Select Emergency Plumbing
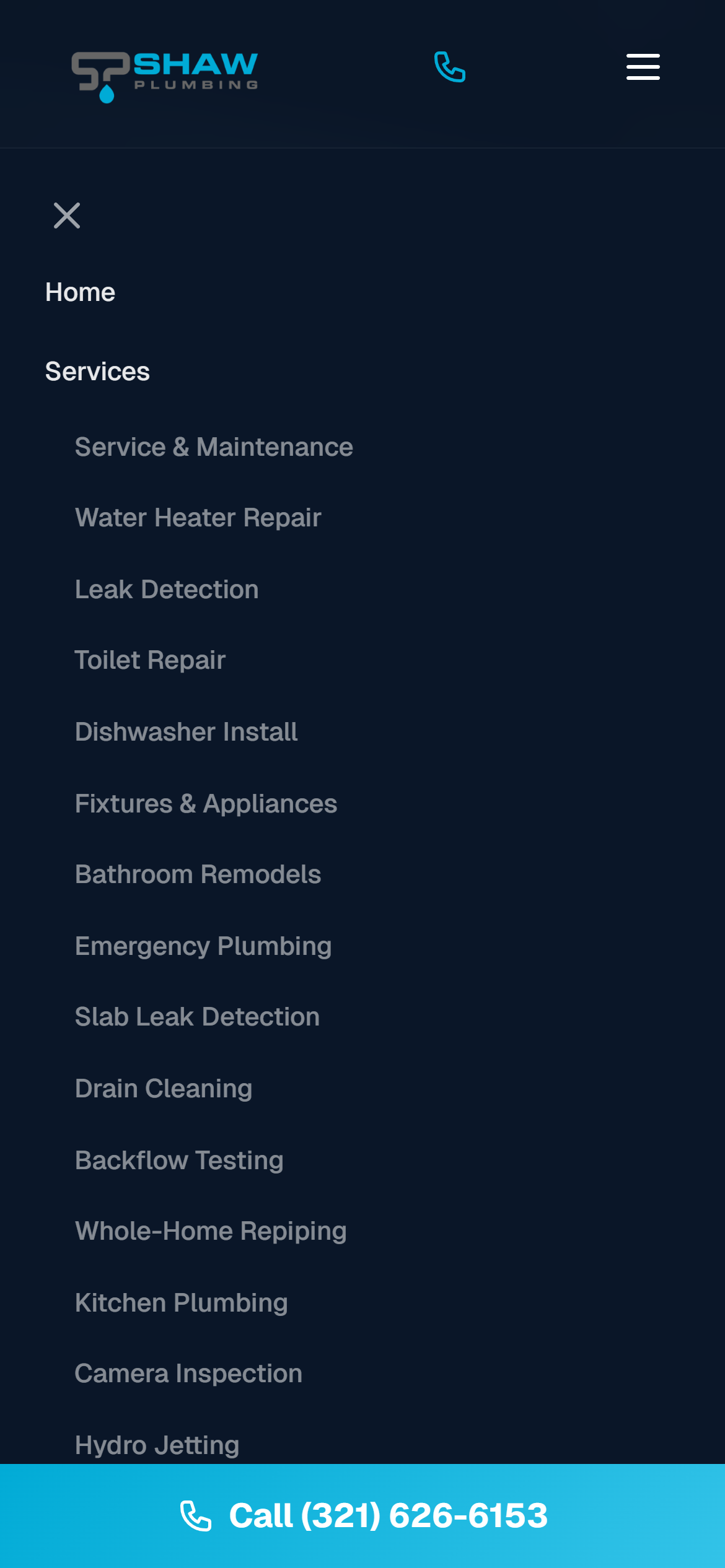Image resolution: width=725 pixels, height=1568 pixels. (x=203, y=946)
